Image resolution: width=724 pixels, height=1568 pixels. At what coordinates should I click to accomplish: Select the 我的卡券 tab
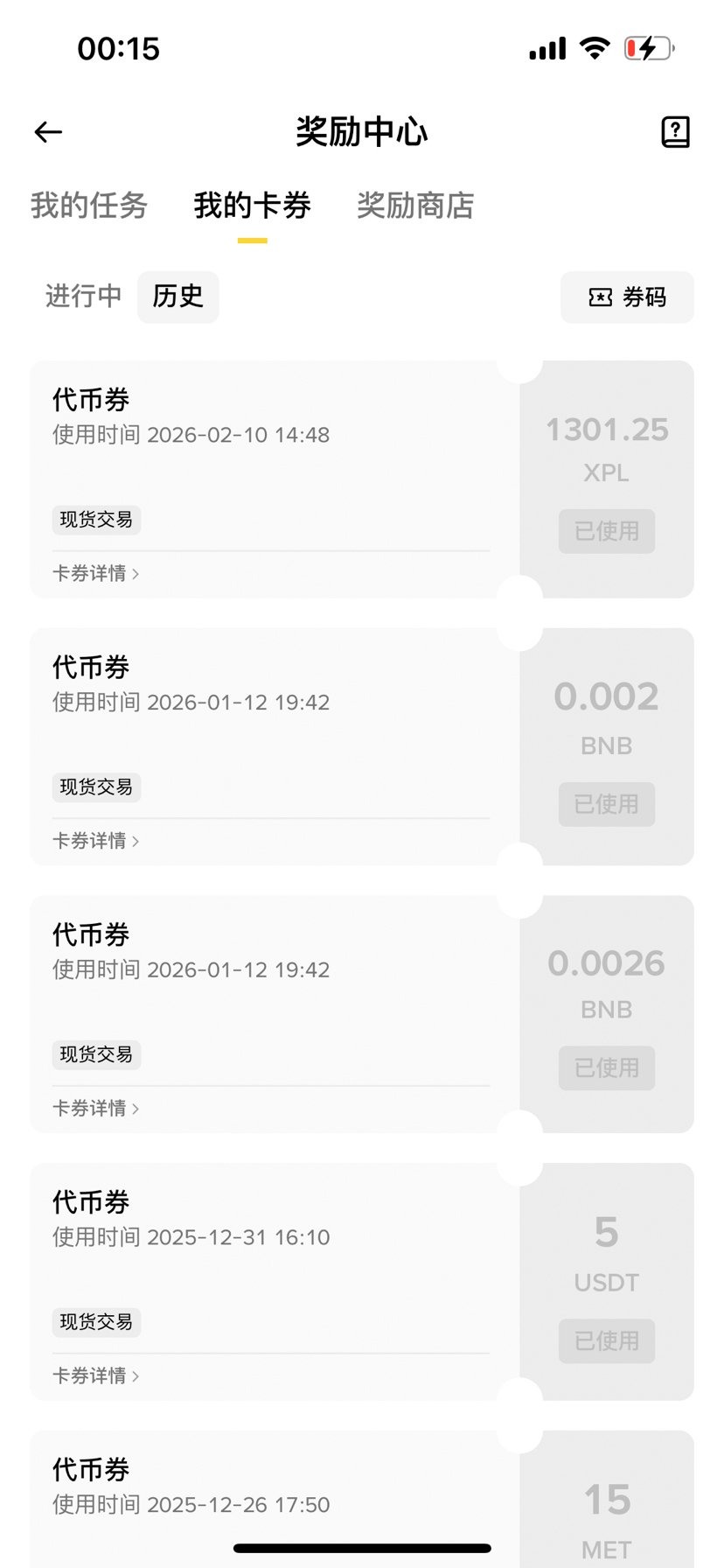[252, 206]
